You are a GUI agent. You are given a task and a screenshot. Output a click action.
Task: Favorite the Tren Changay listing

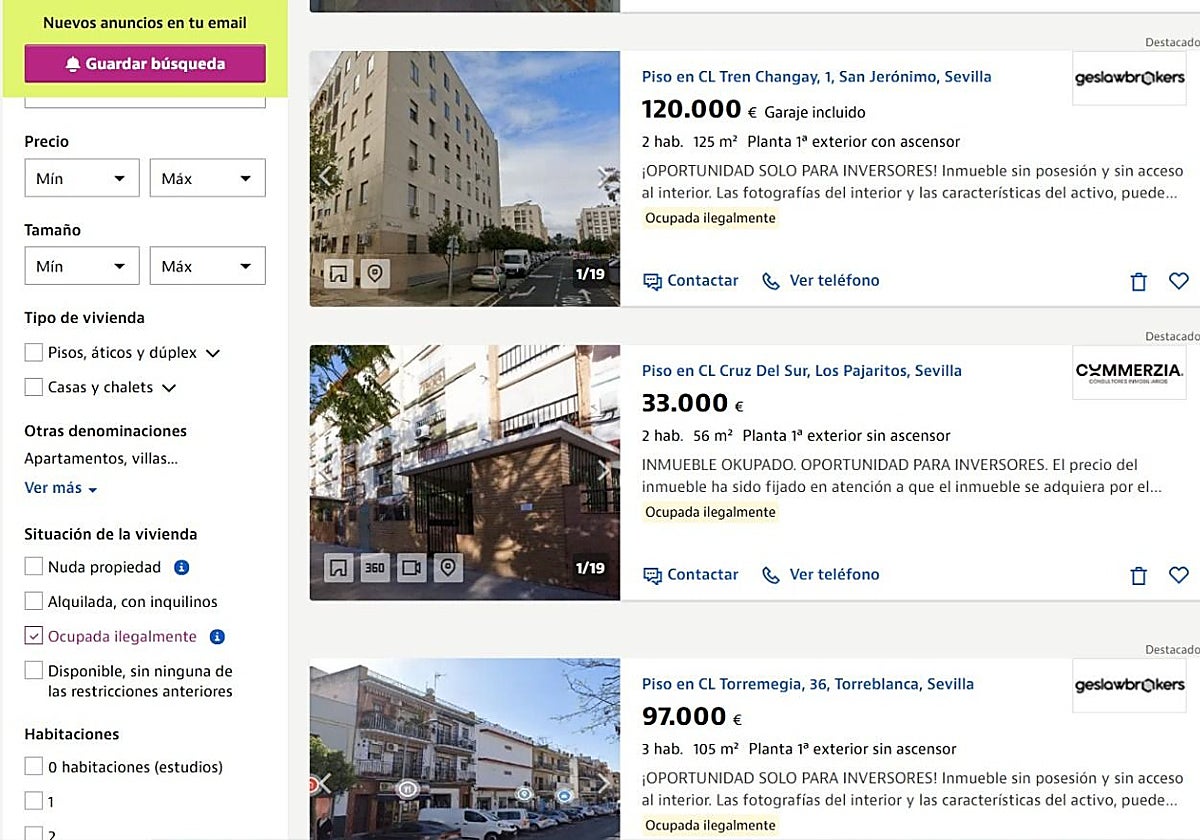pos(1178,281)
